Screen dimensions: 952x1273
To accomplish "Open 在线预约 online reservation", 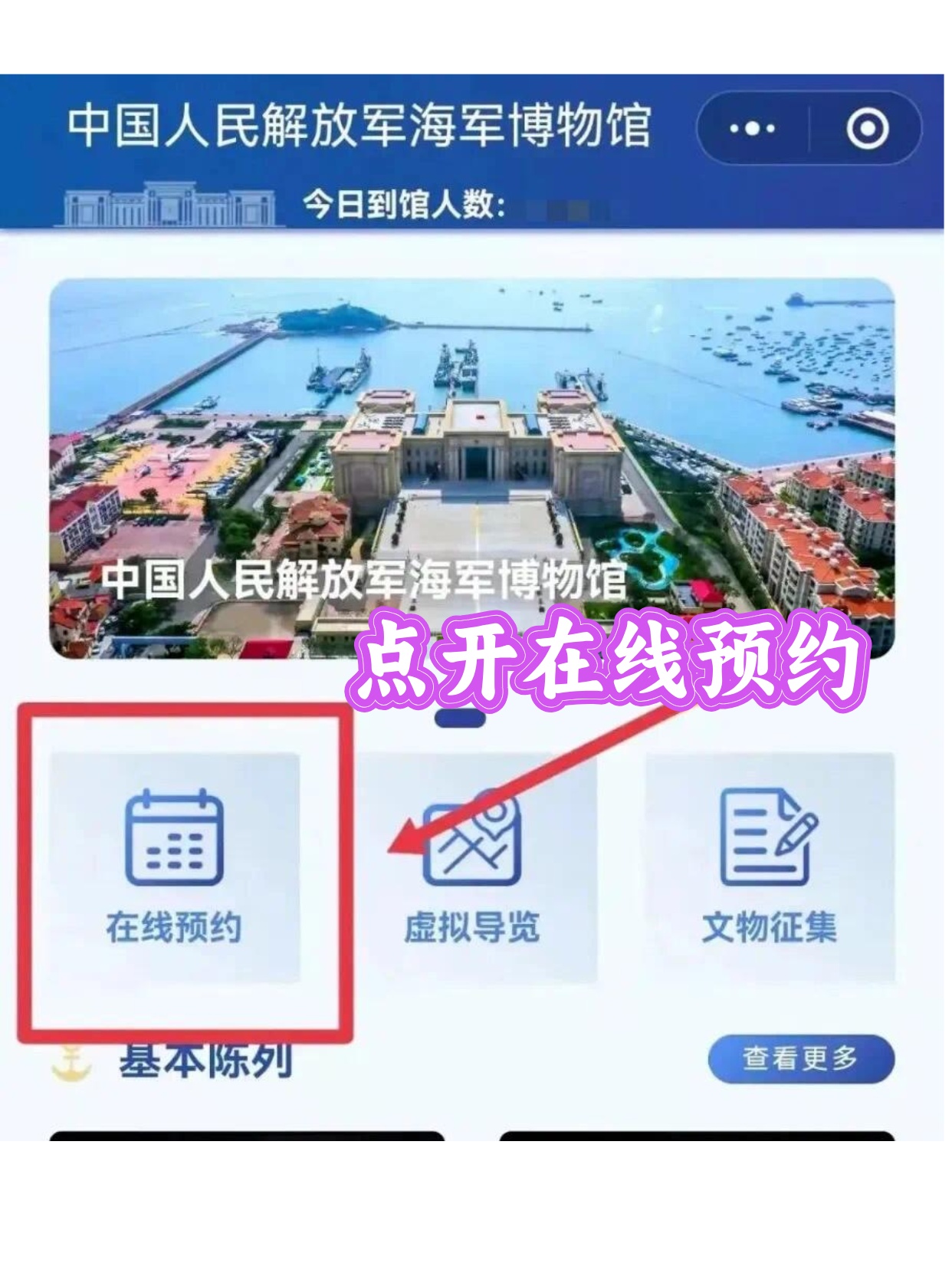I will coord(175,867).
